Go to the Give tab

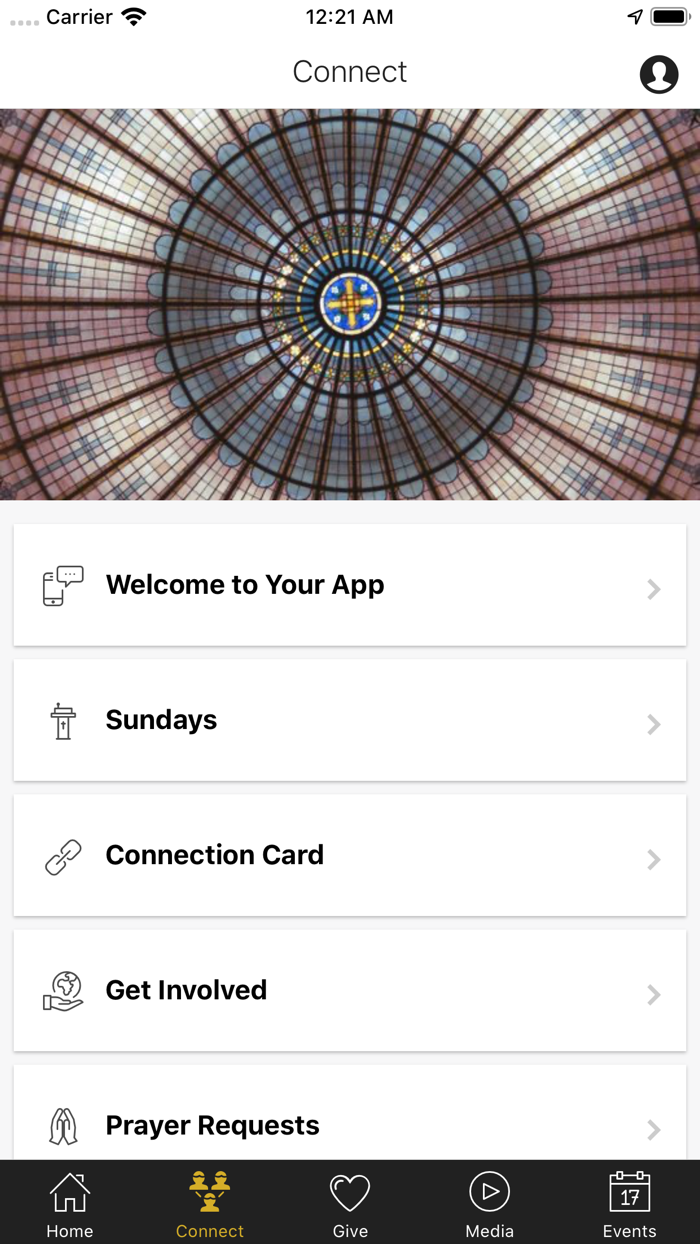point(350,1203)
